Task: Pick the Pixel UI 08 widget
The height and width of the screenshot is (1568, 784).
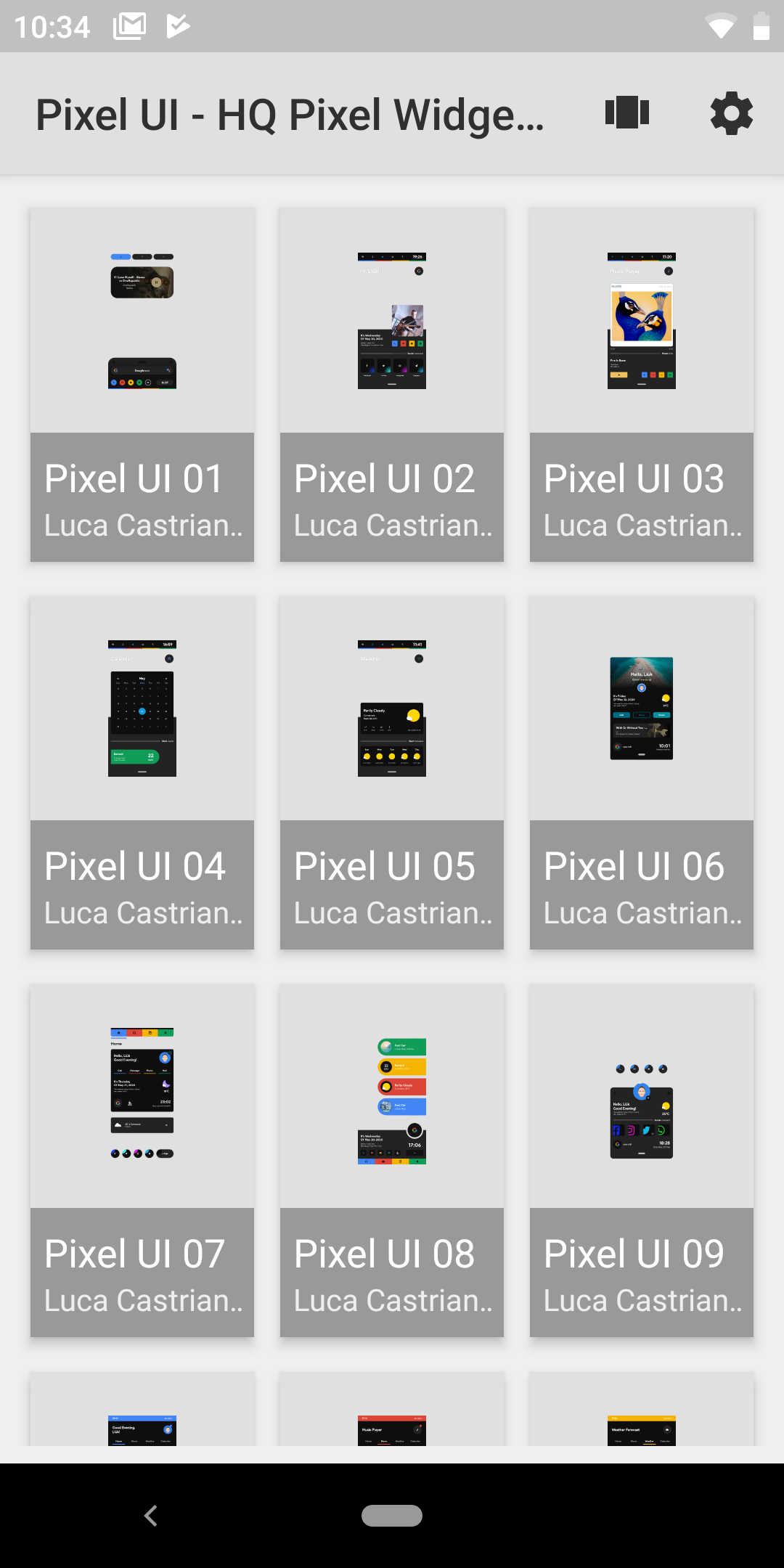Action: (x=392, y=1161)
